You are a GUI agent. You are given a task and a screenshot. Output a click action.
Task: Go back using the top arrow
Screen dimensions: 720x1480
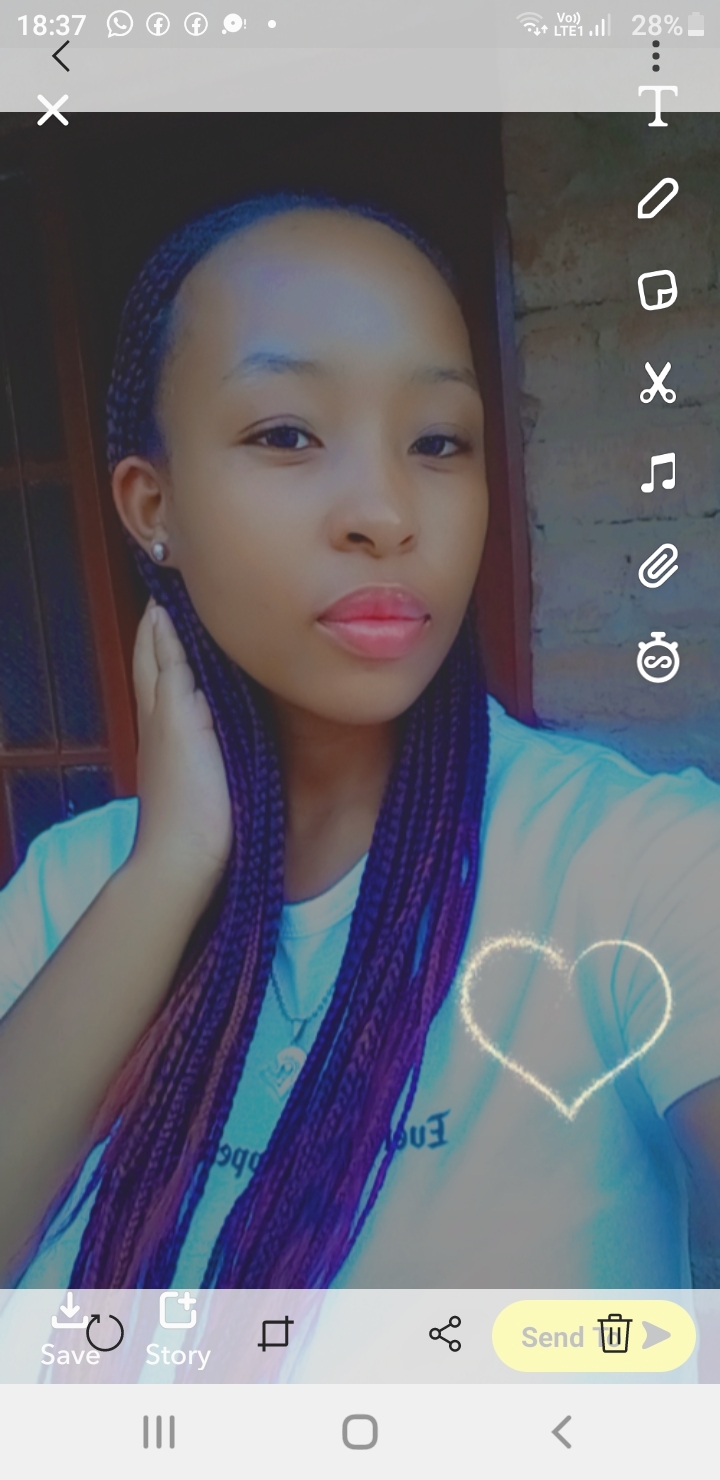click(61, 57)
